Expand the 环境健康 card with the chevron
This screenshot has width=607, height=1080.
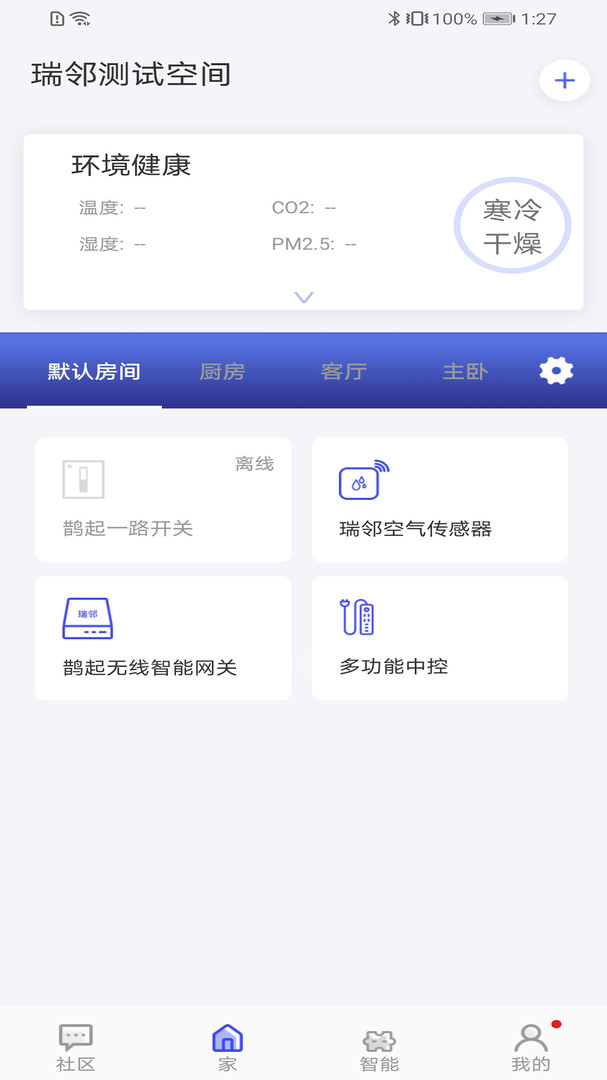pyautogui.click(x=304, y=297)
